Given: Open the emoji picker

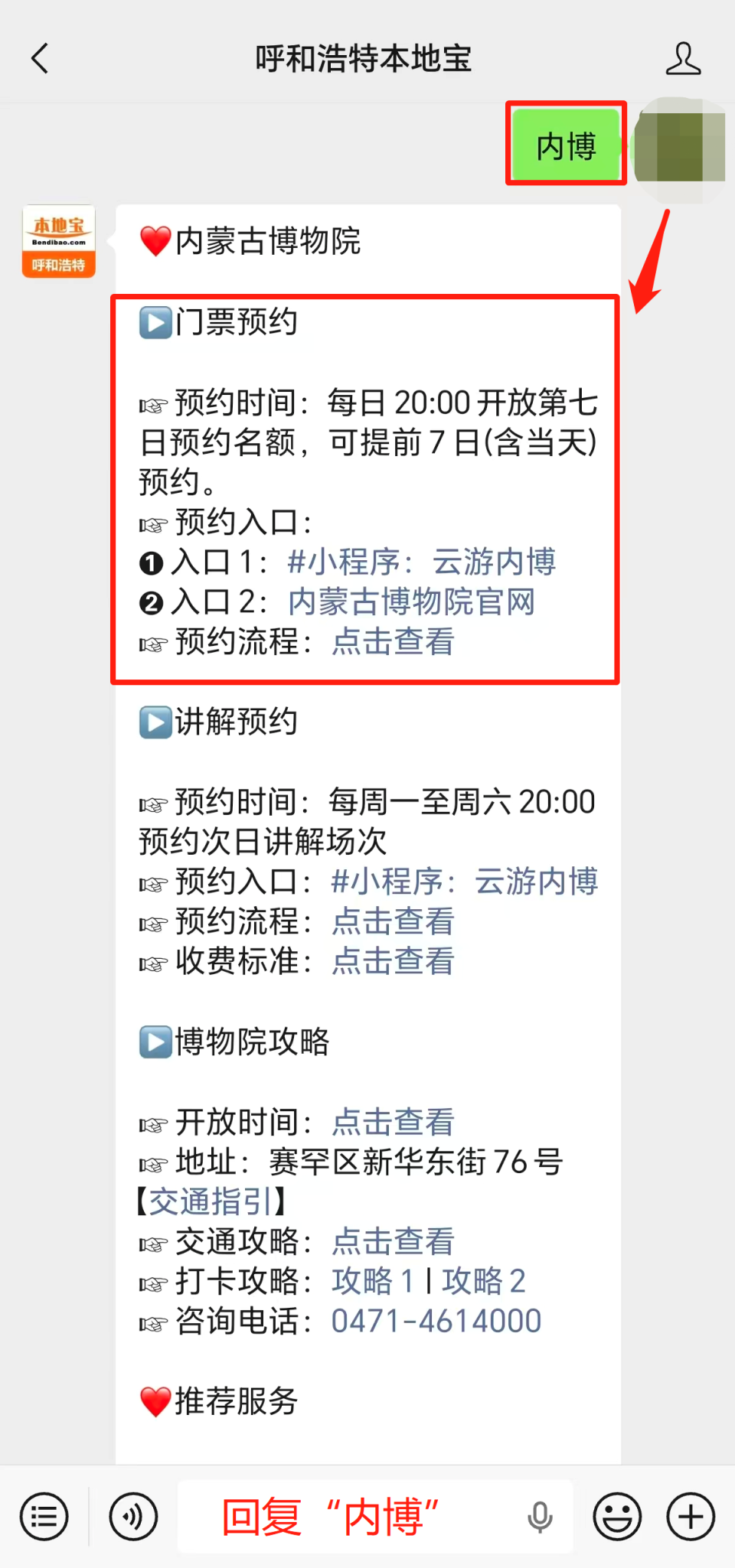Looking at the screenshot, I should (617, 1517).
